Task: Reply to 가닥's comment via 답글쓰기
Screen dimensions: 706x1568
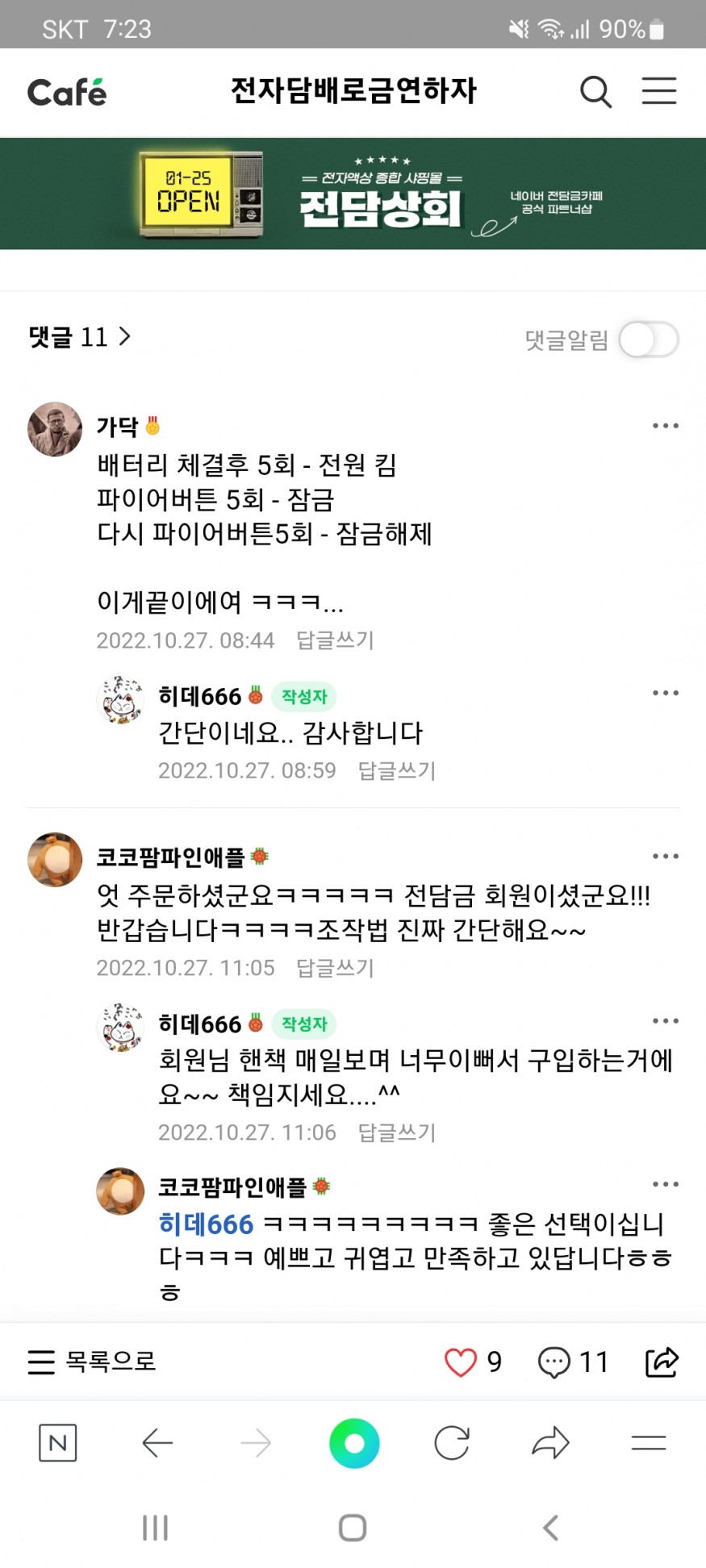Action: pyautogui.click(x=335, y=640)
